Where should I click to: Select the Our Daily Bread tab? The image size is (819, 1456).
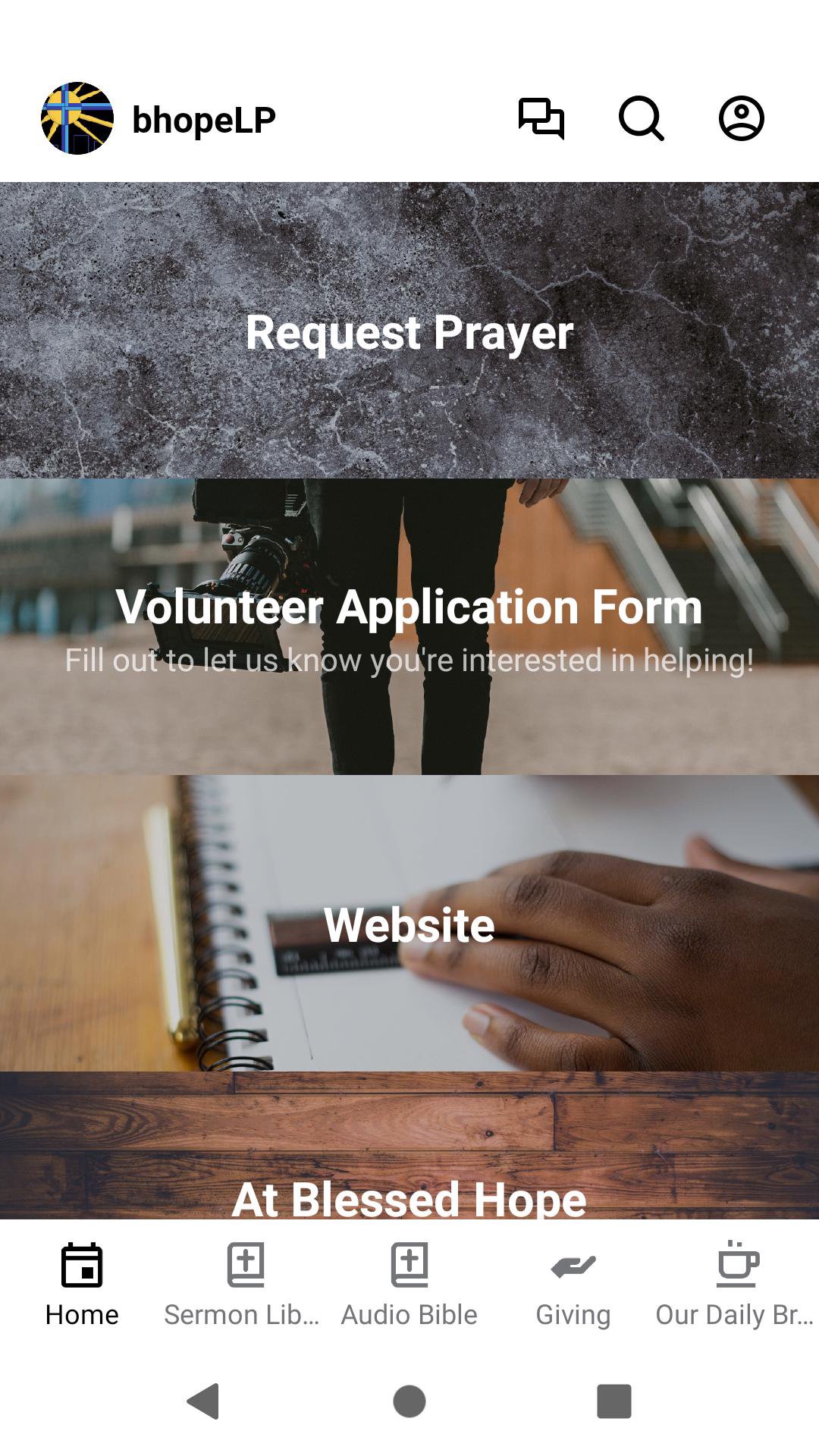coord(736,1285)
